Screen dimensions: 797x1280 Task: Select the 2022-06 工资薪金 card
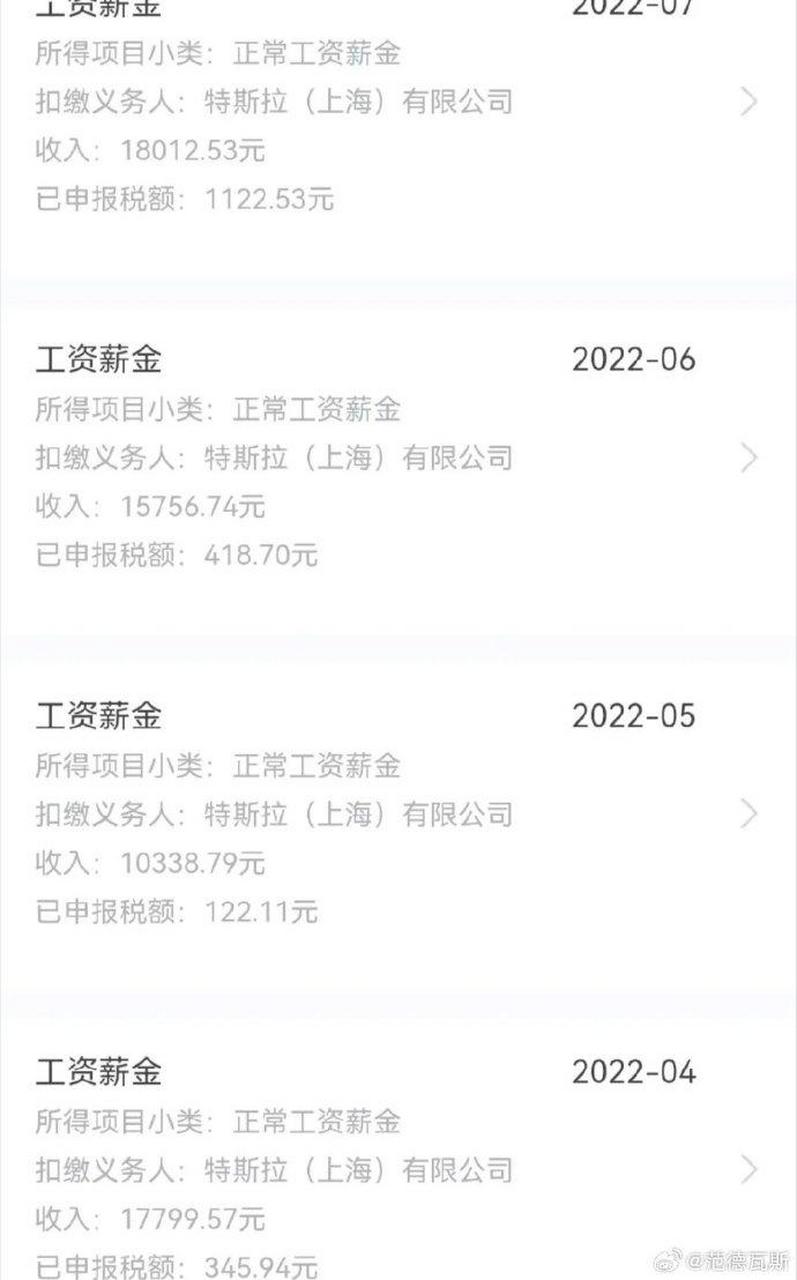tap(398, 458)
